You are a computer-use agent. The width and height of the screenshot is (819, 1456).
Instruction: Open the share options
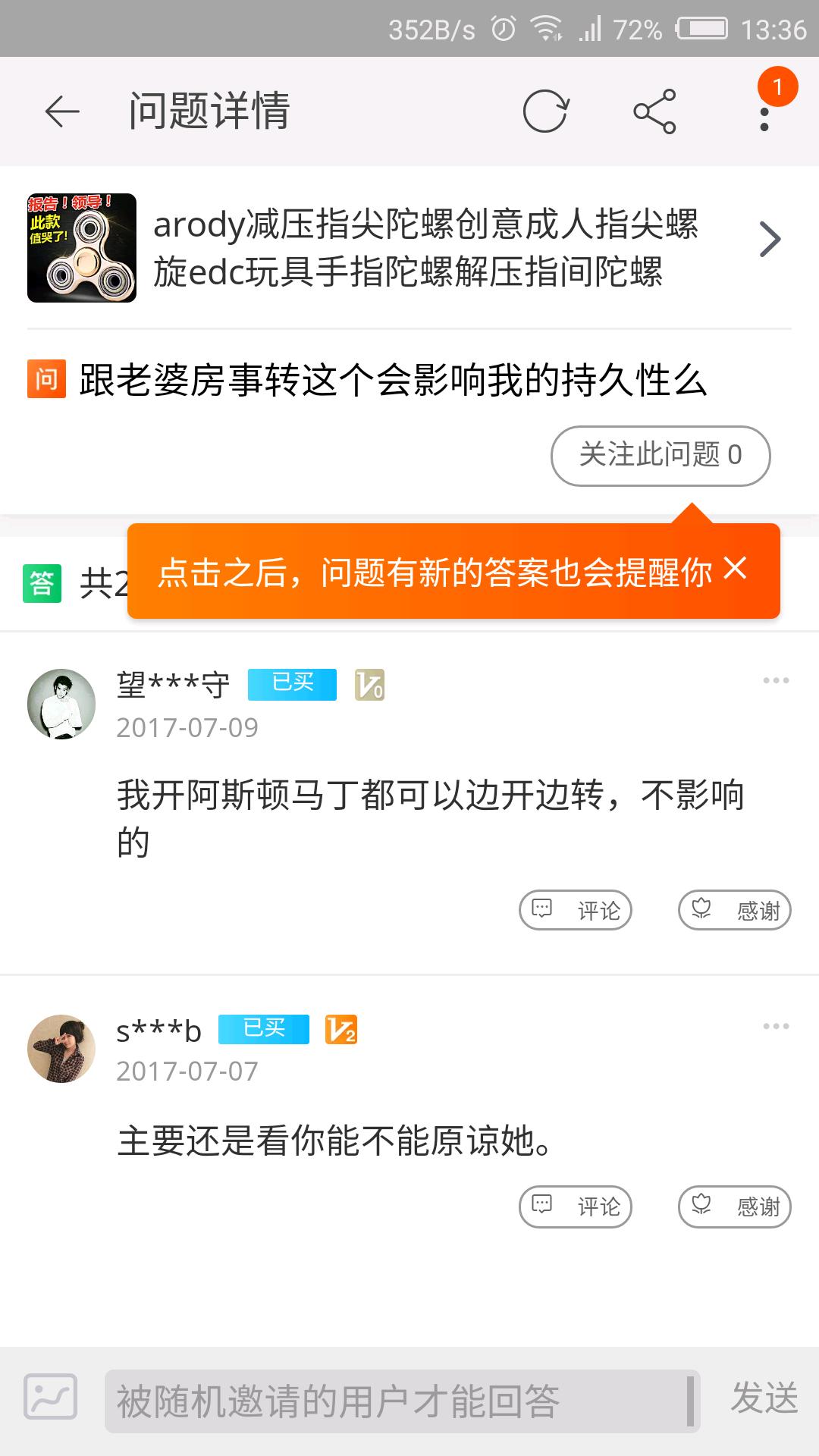point(657,111)
